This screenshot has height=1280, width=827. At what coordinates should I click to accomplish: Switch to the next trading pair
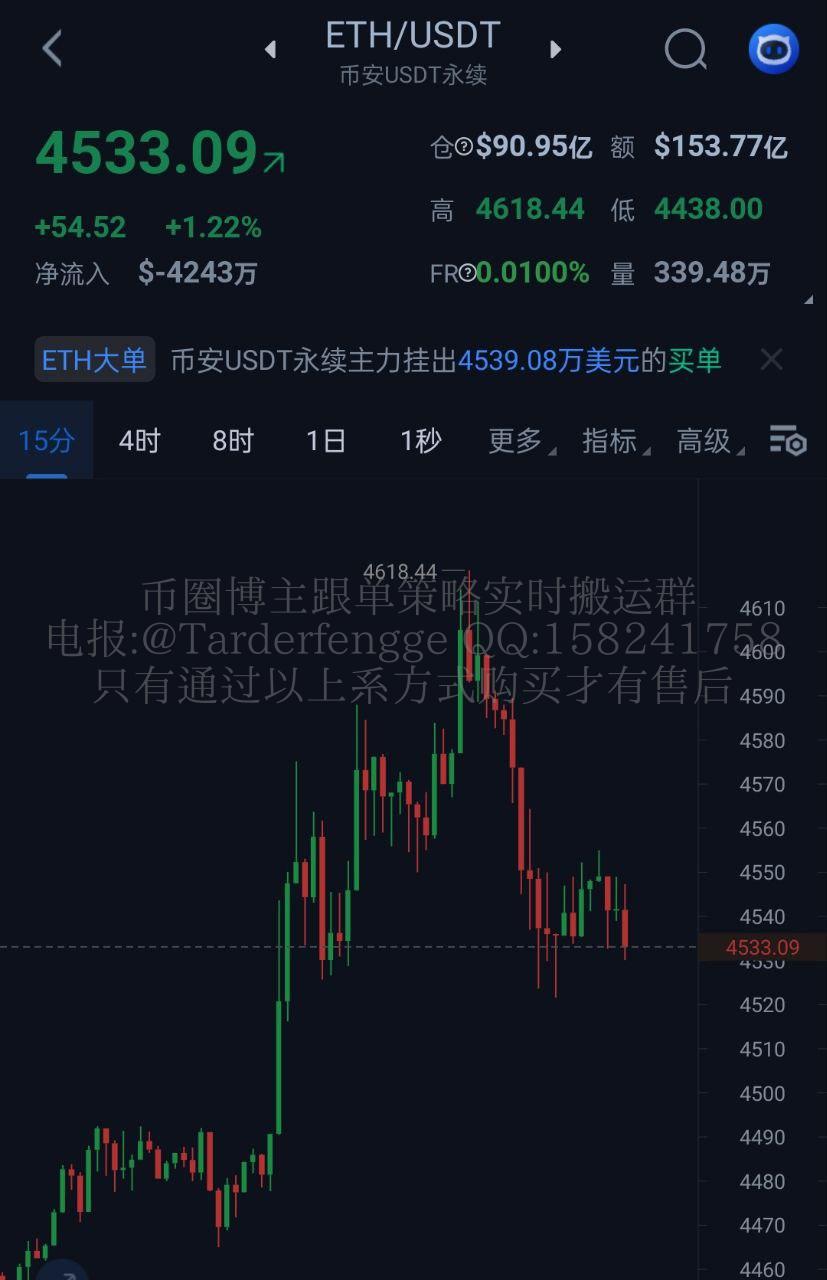556,49
